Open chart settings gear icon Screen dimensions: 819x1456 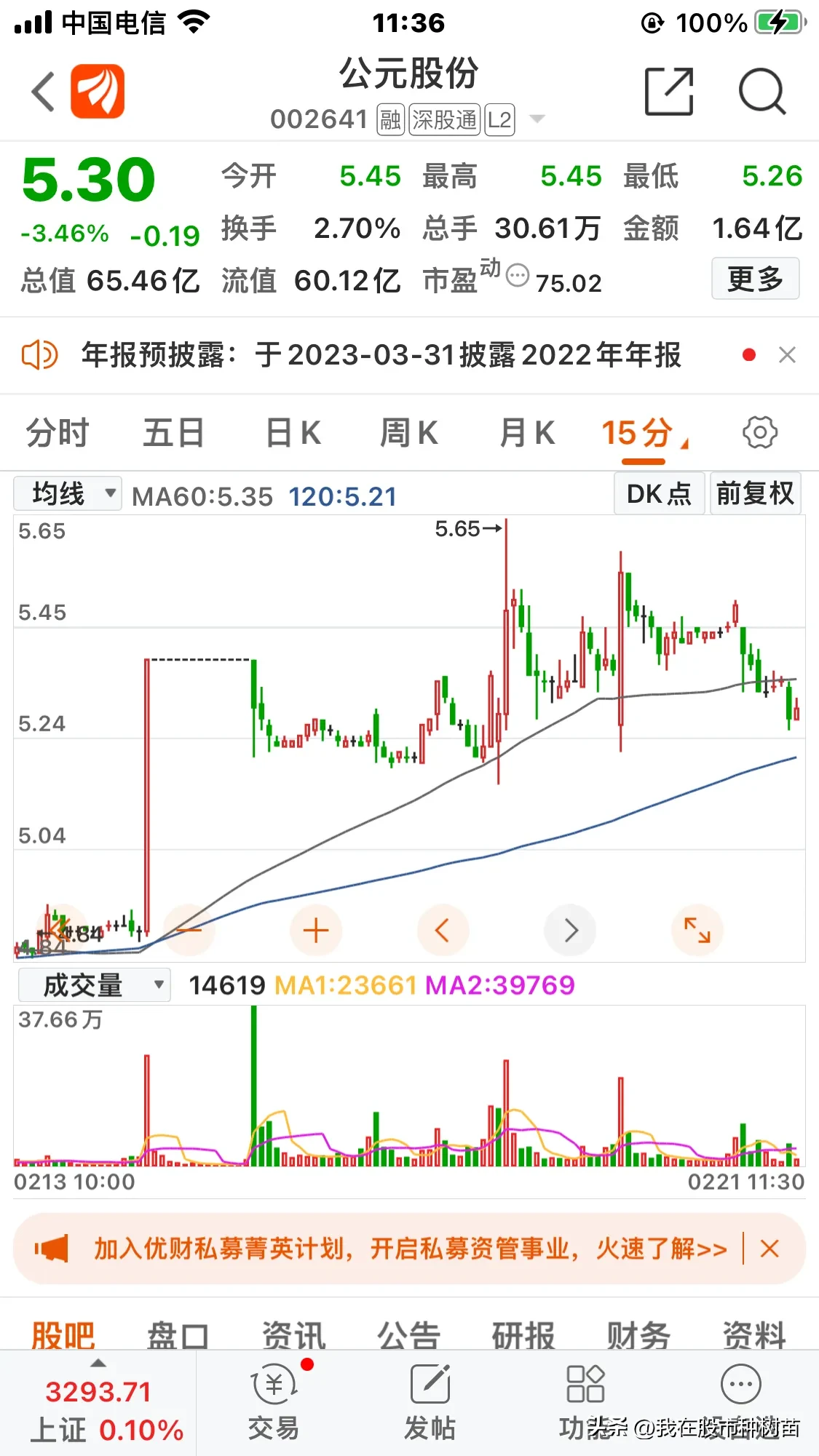pyautogui.click(x=760, y=433)
